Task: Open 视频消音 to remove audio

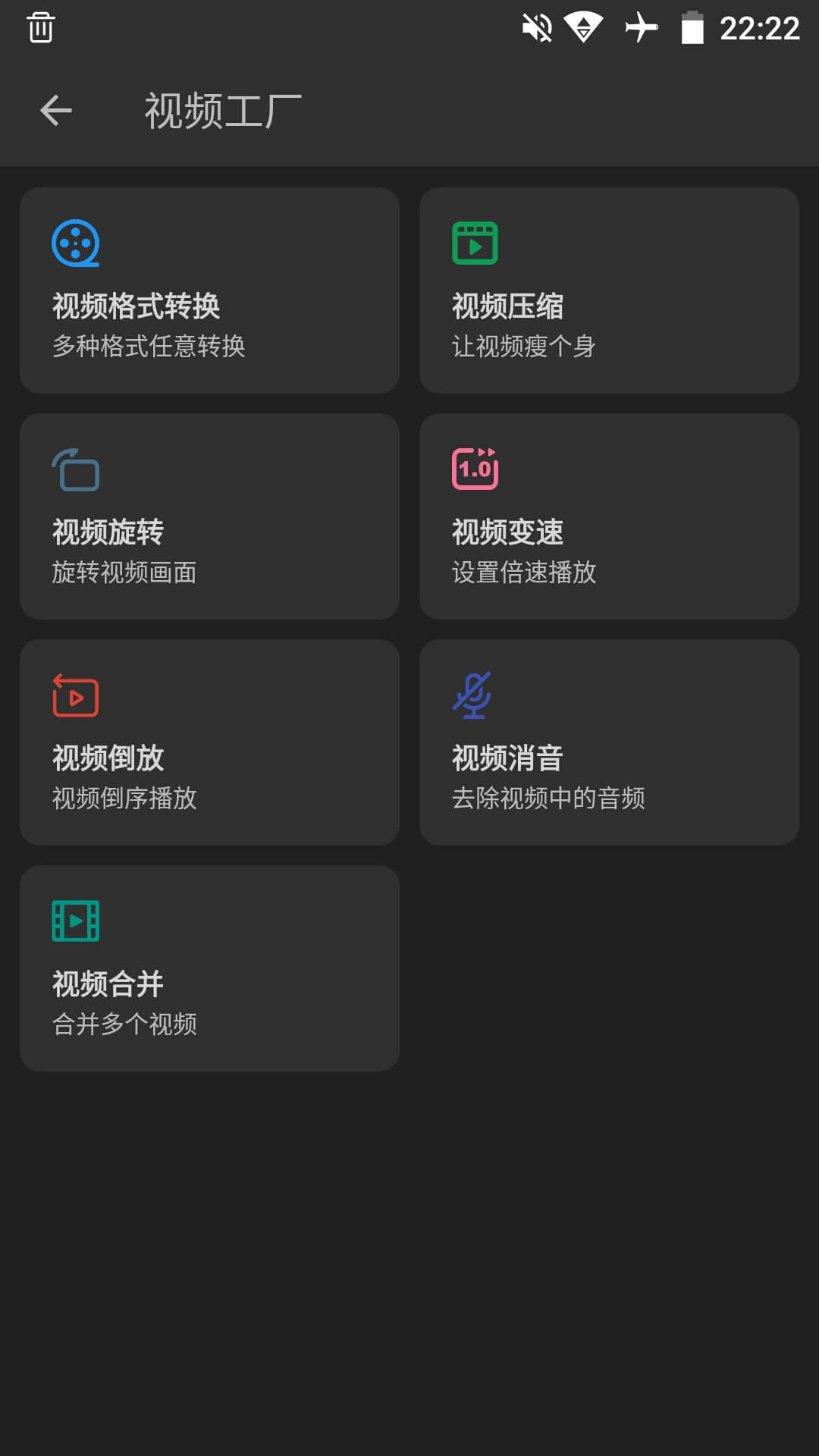Action: tap(609, 742)
